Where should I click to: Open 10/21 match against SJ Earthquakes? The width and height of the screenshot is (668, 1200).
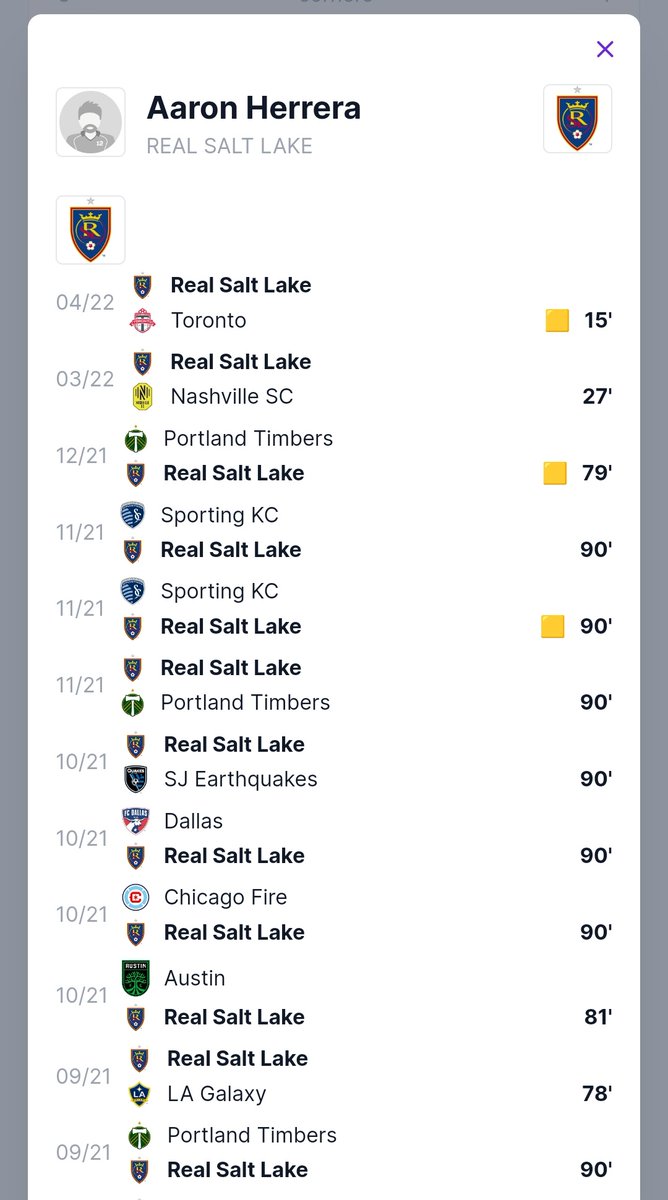[x=334, y=762]
